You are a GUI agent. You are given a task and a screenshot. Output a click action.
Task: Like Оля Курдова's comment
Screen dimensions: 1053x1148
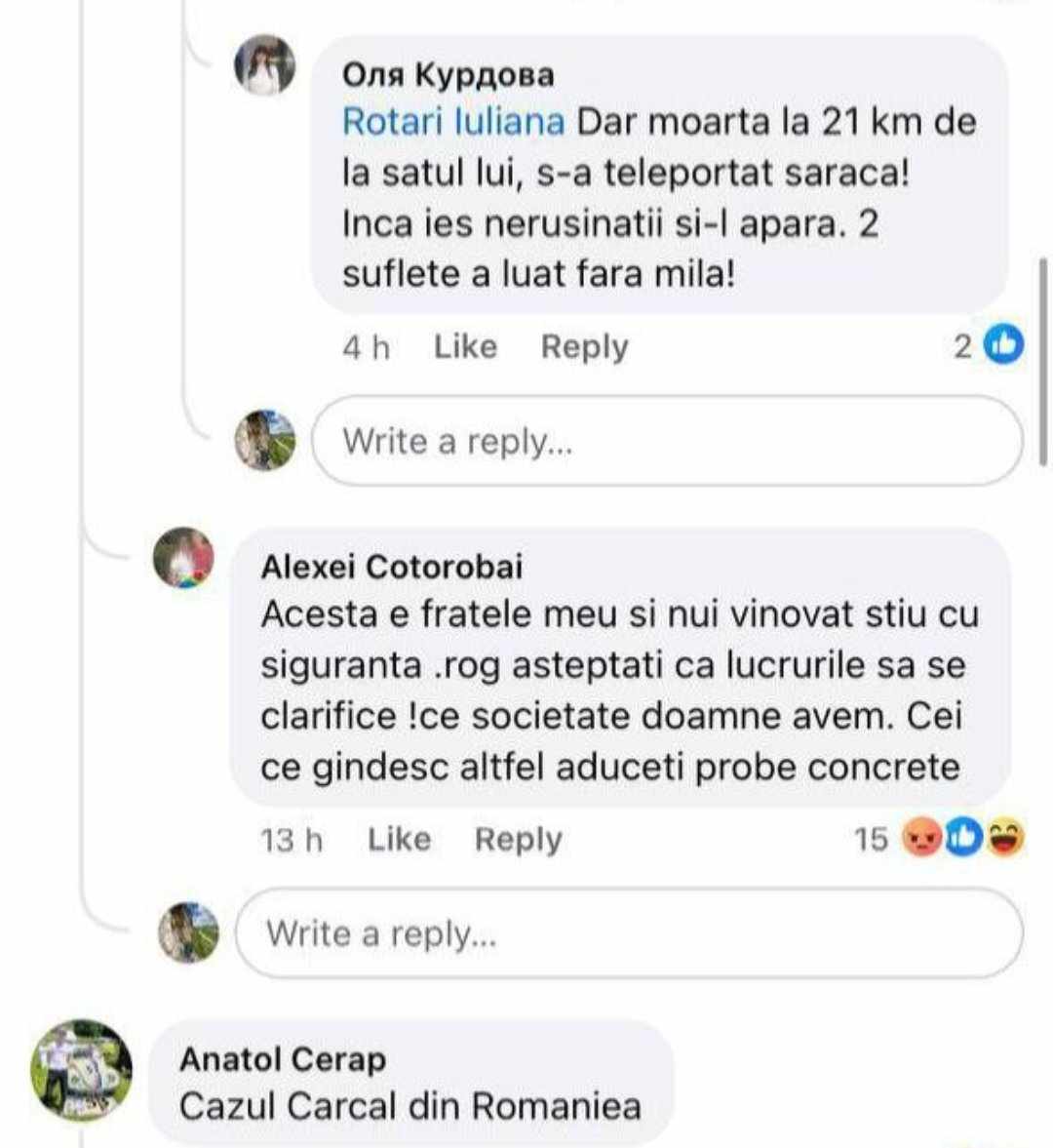click(465, 346)
